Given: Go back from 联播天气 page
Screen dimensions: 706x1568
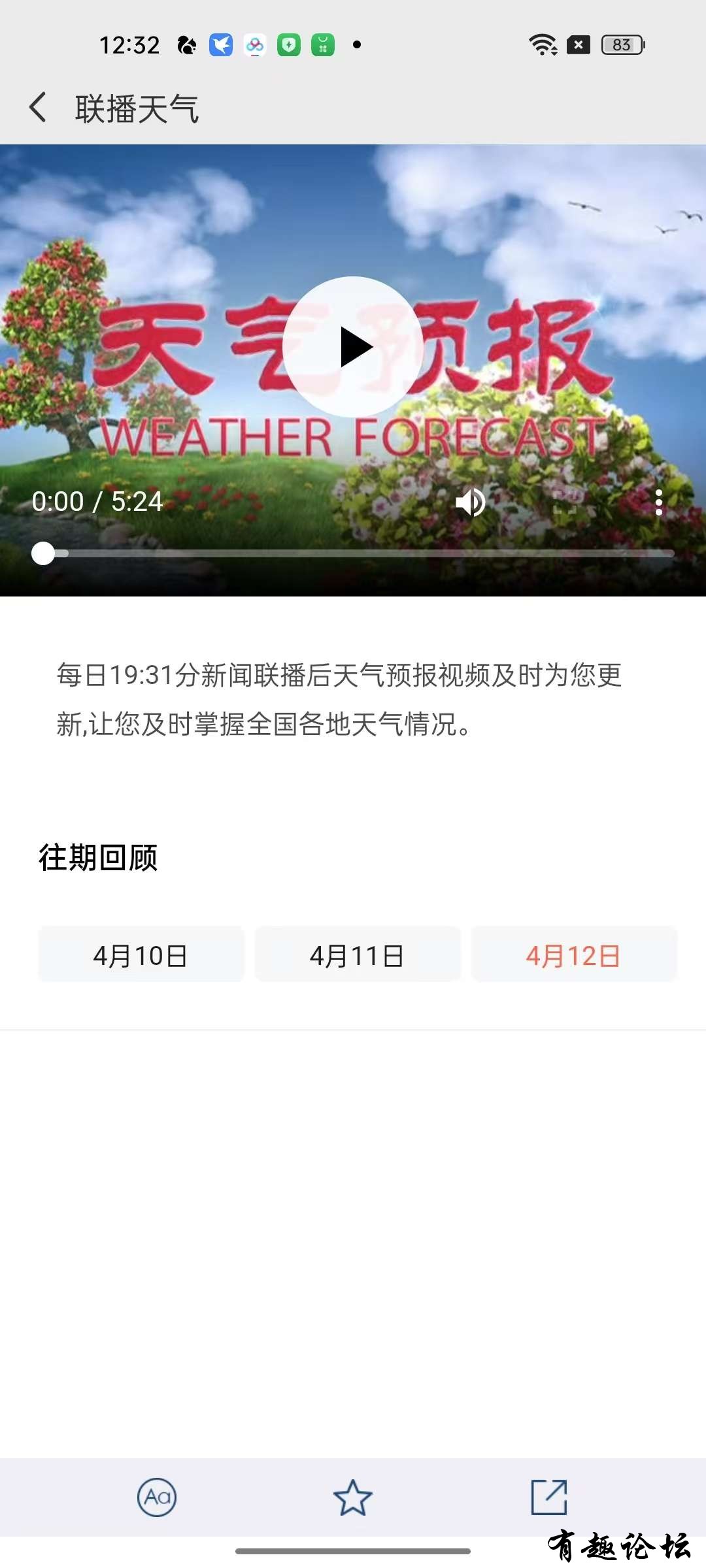Looking at the screenshot, I should pos(38,108).
